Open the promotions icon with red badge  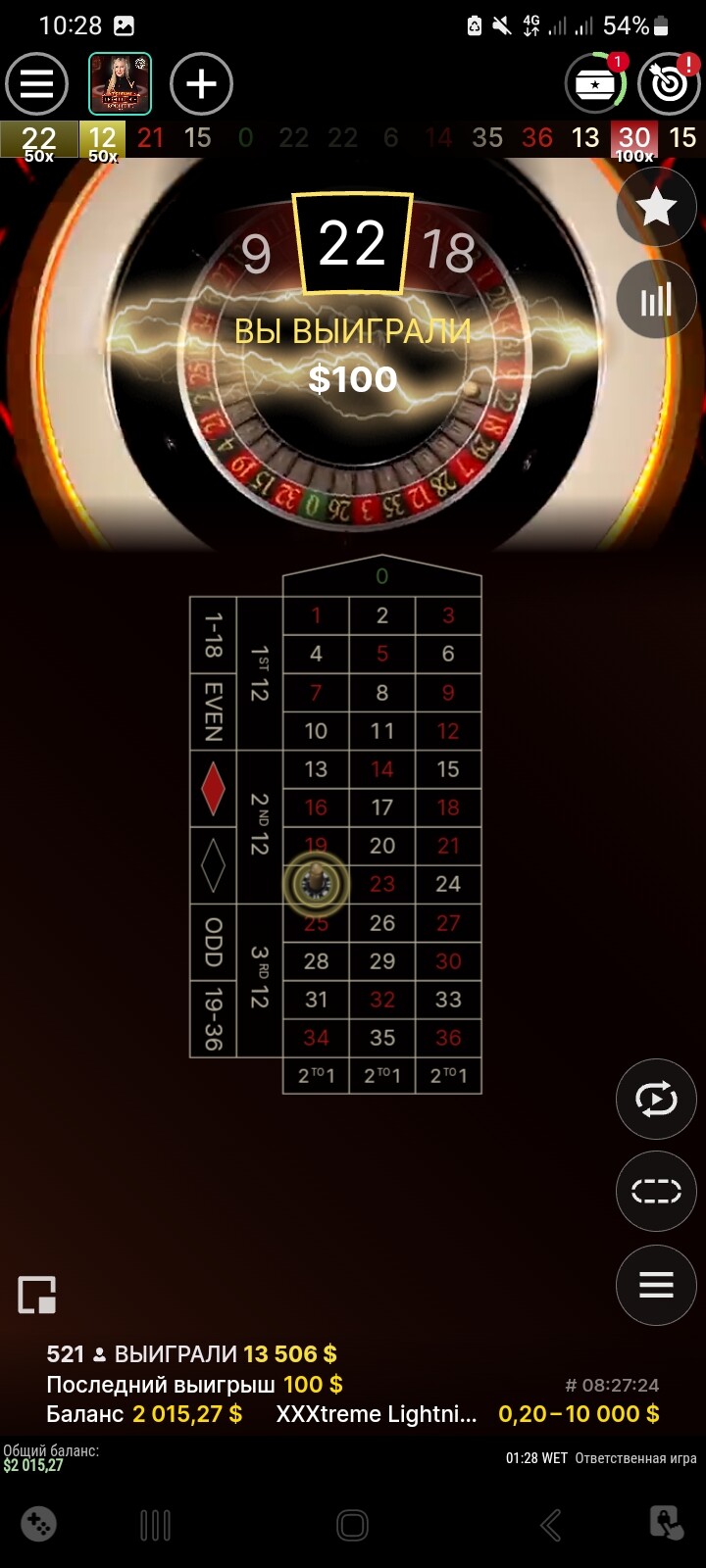[x=596, y=84]
